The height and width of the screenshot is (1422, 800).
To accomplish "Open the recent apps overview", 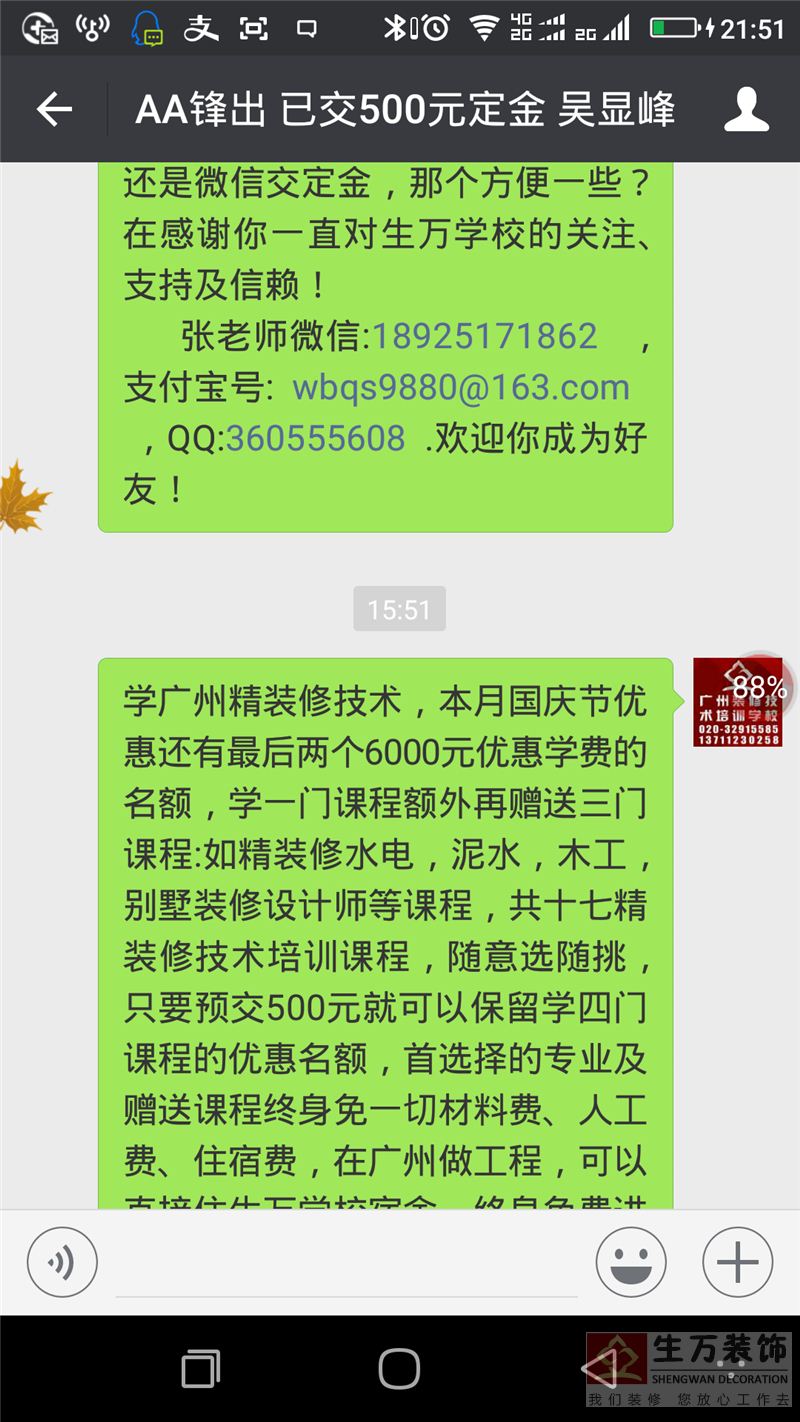I will tap(201, 1368).
